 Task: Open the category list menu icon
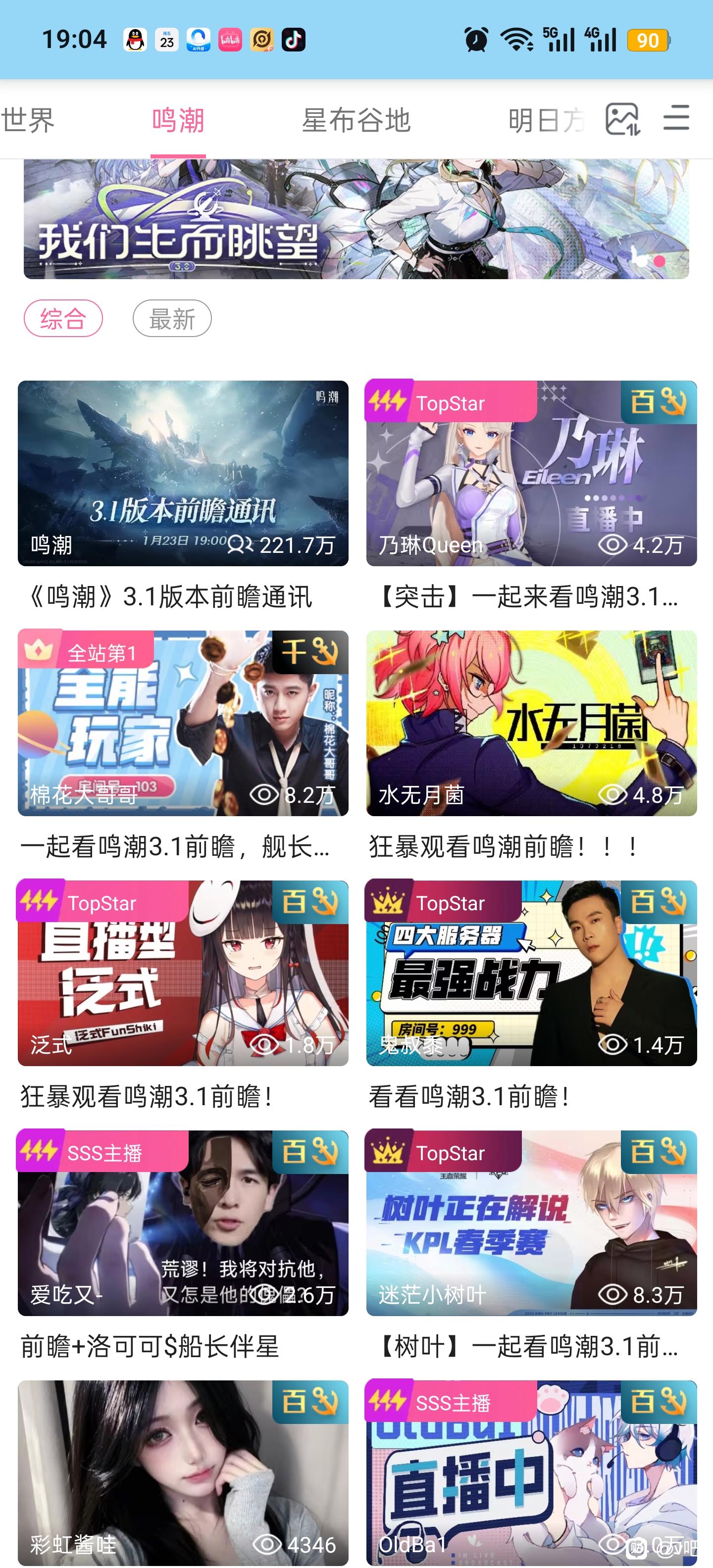(676, 117)
